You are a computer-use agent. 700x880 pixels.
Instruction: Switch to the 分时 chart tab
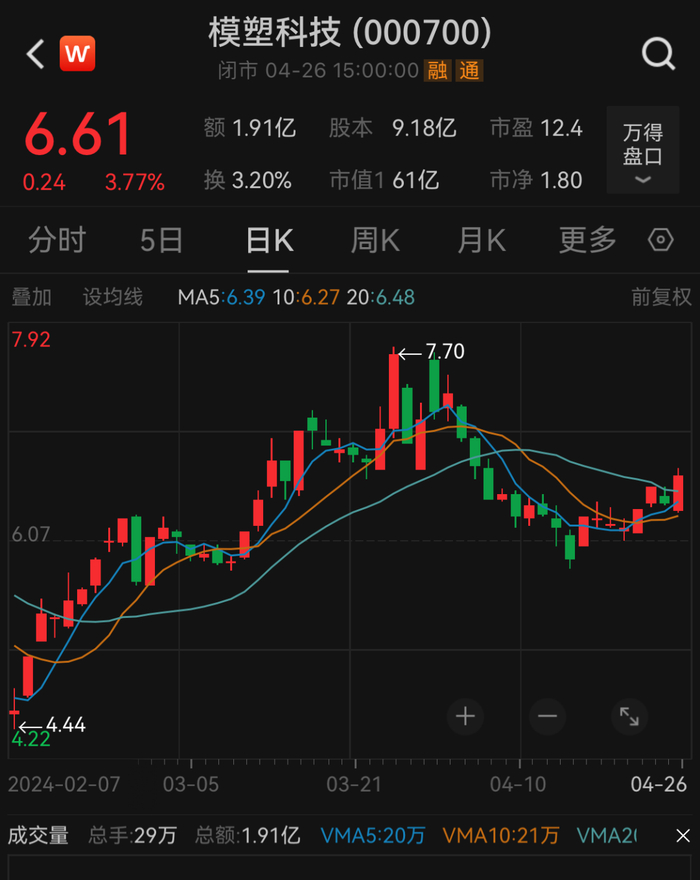57,241
